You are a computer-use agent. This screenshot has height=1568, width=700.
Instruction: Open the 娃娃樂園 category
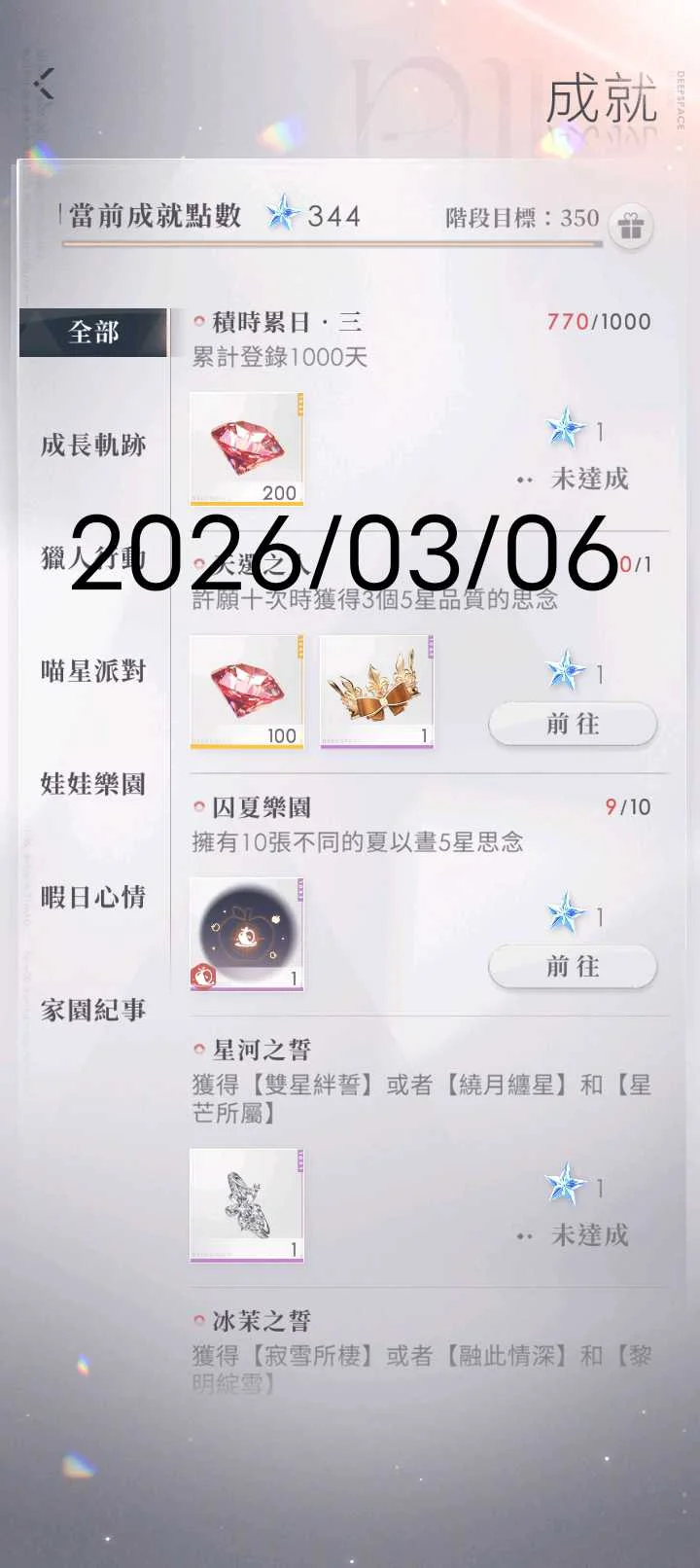93,784
